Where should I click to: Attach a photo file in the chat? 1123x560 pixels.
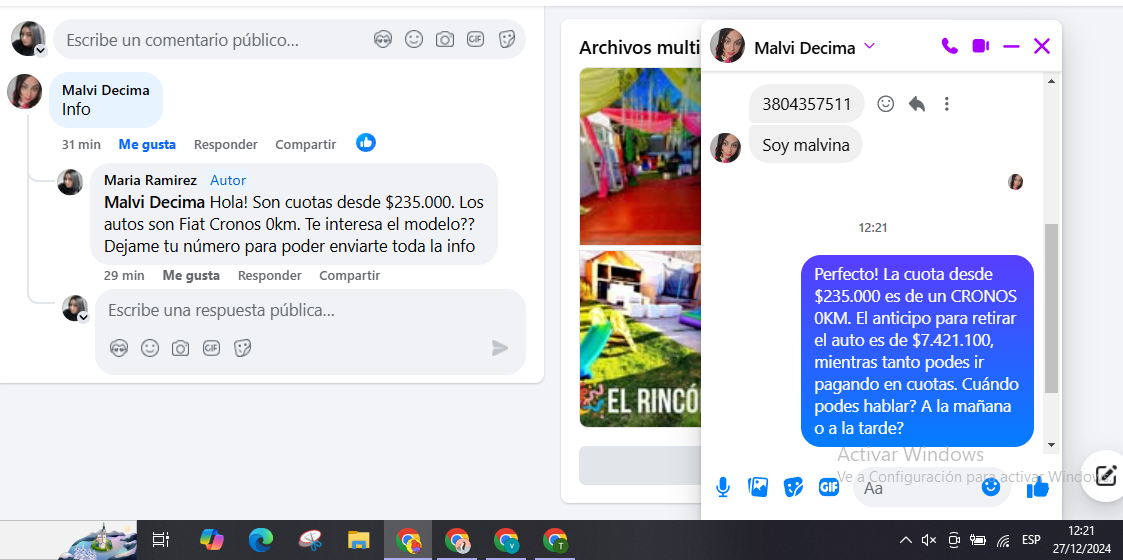point(758,487)
